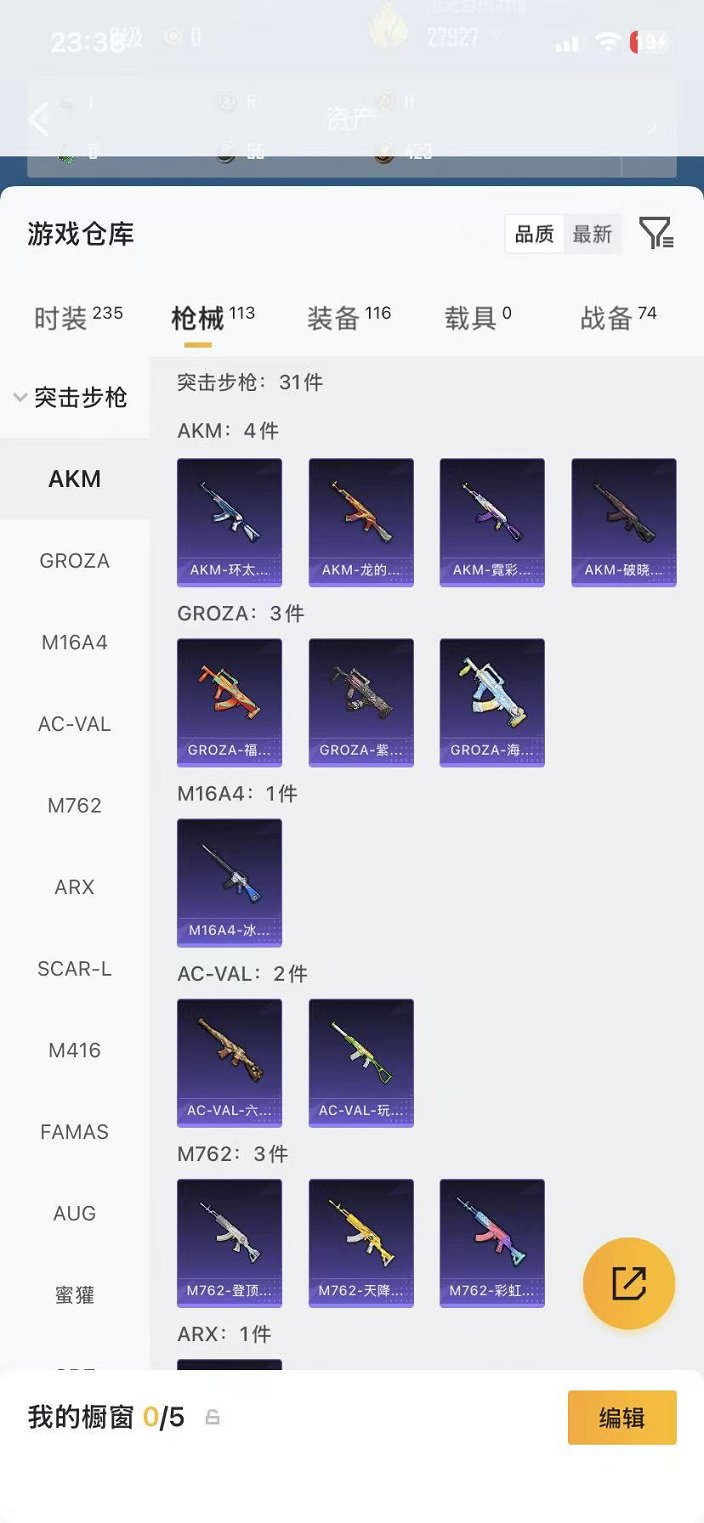The image size is (704, 1523).
Task: Switch to the 装备 tab
Action: 348,318
